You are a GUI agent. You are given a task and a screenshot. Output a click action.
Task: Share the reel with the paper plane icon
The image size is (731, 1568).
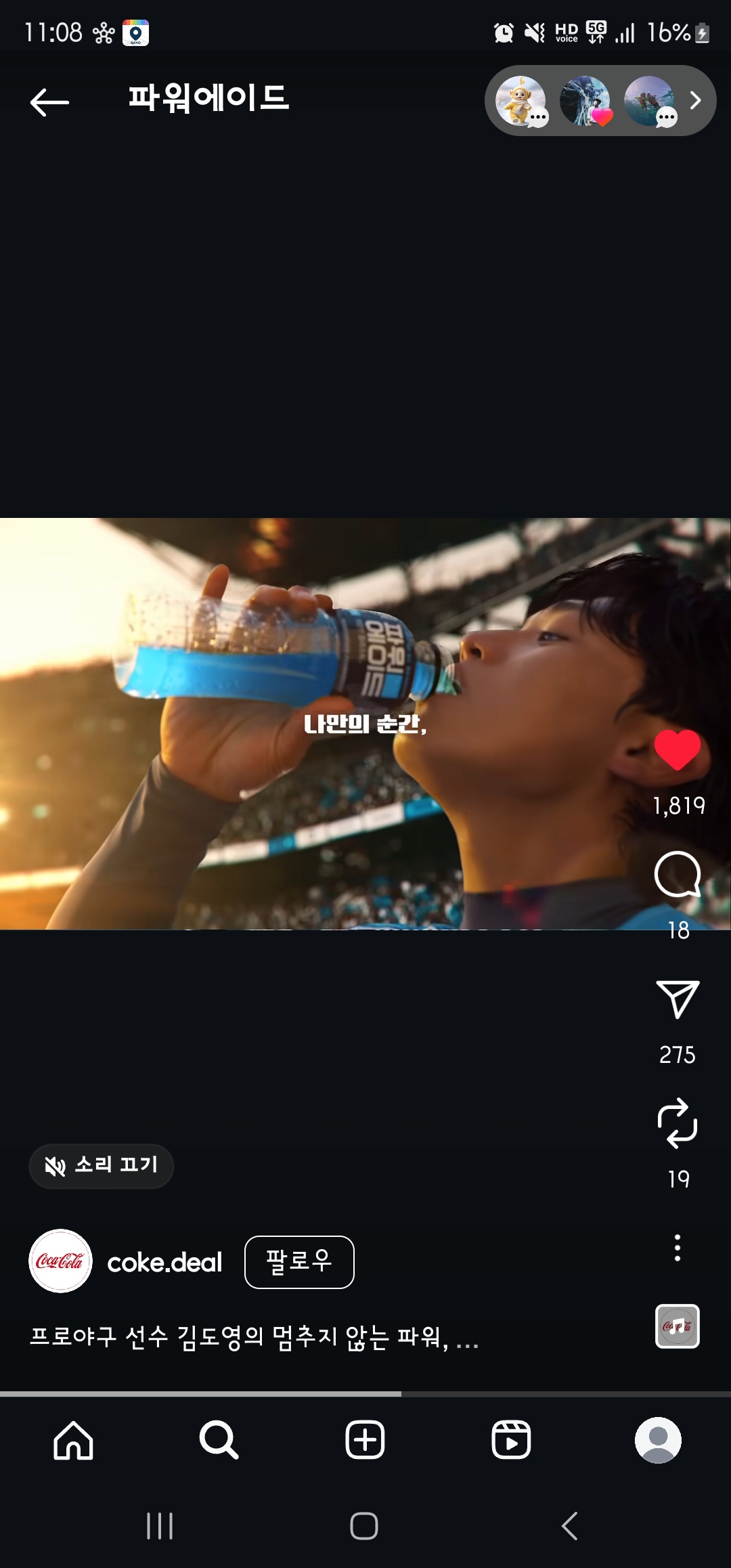(x=677, y=999)
